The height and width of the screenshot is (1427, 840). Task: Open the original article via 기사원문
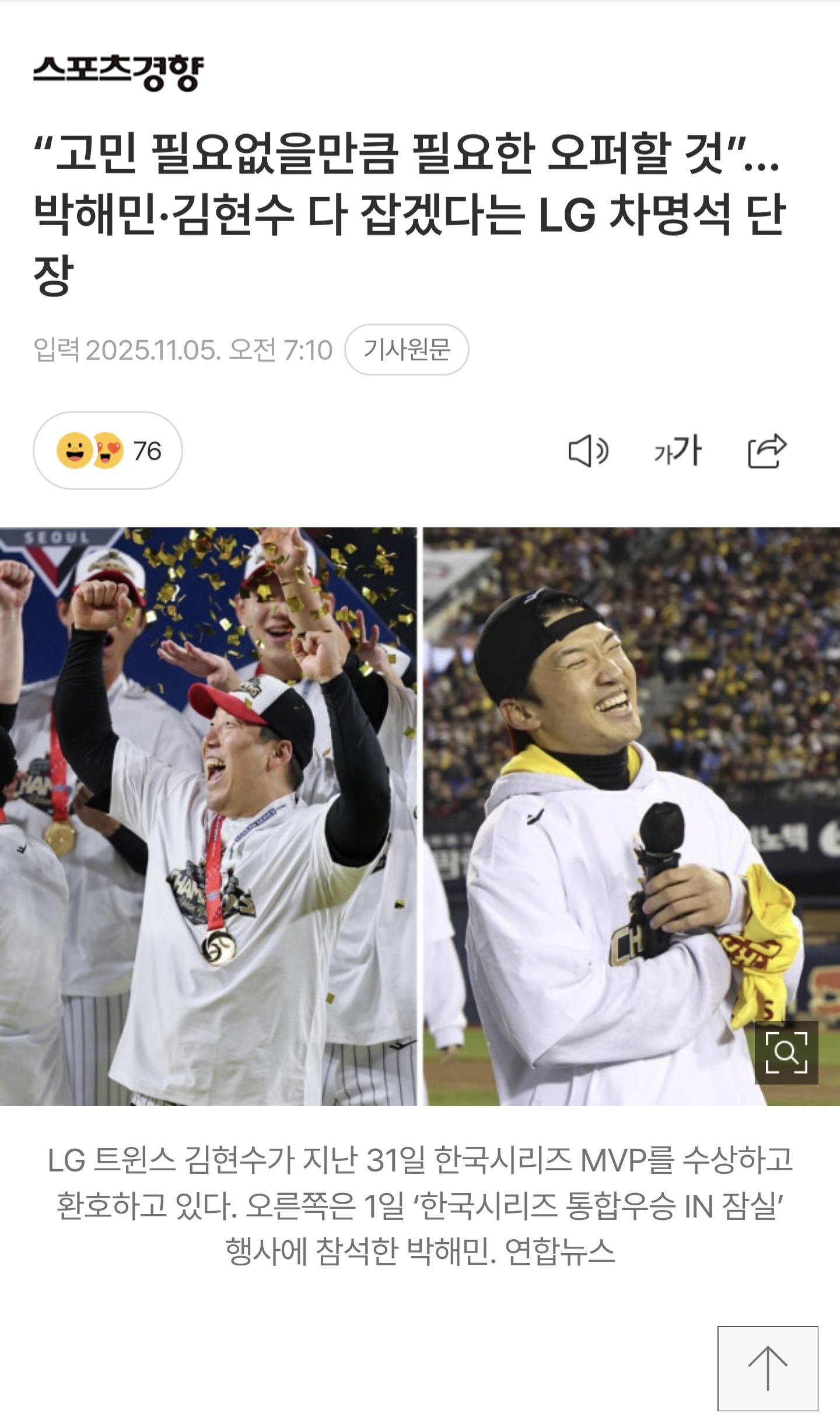coord(407,349)
